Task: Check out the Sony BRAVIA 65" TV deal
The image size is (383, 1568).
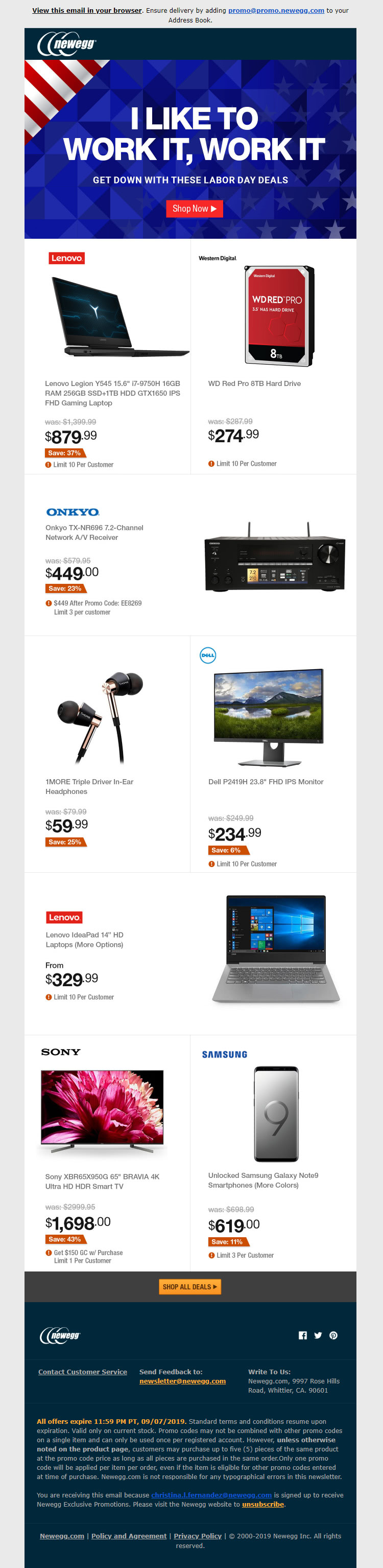Action: pyautogui.click(x=102, y=1181)
